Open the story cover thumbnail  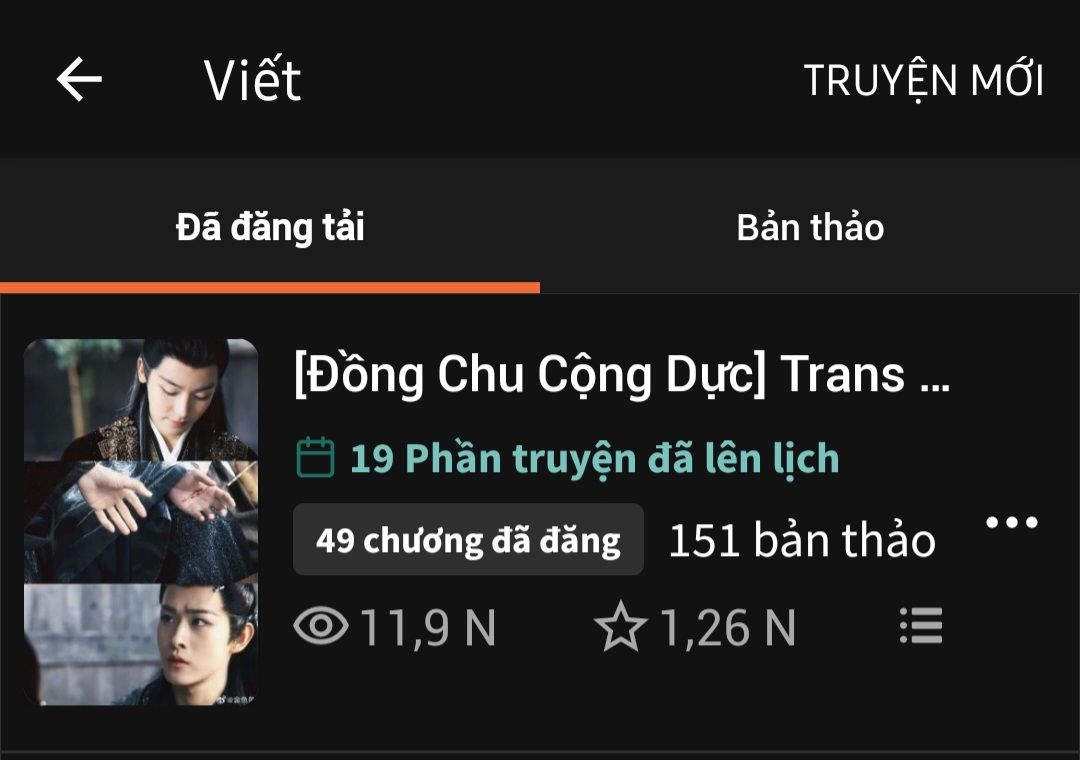140,522
